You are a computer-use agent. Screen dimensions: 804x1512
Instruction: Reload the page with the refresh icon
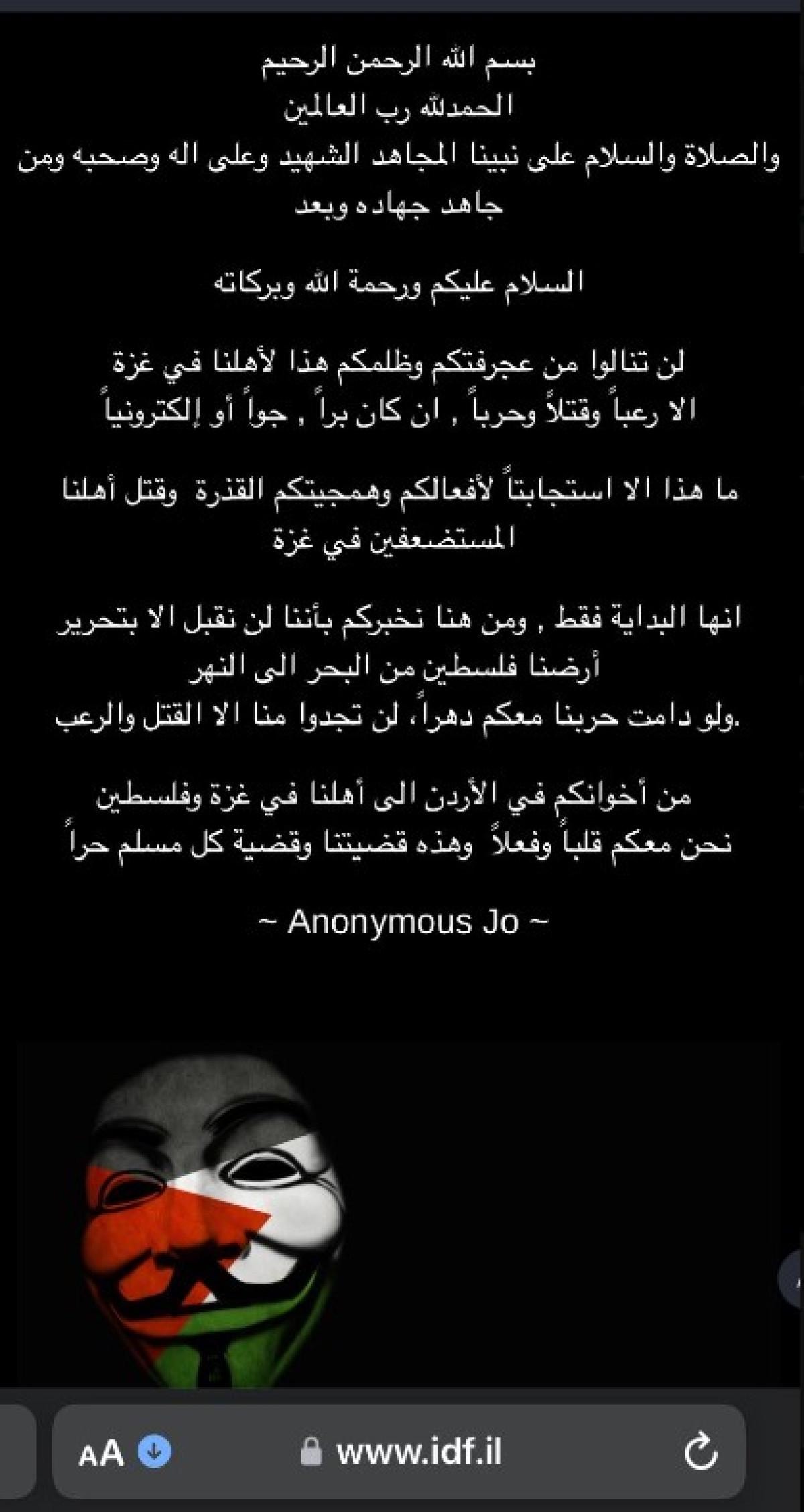pyautogui.click(x=701, y=1453)
